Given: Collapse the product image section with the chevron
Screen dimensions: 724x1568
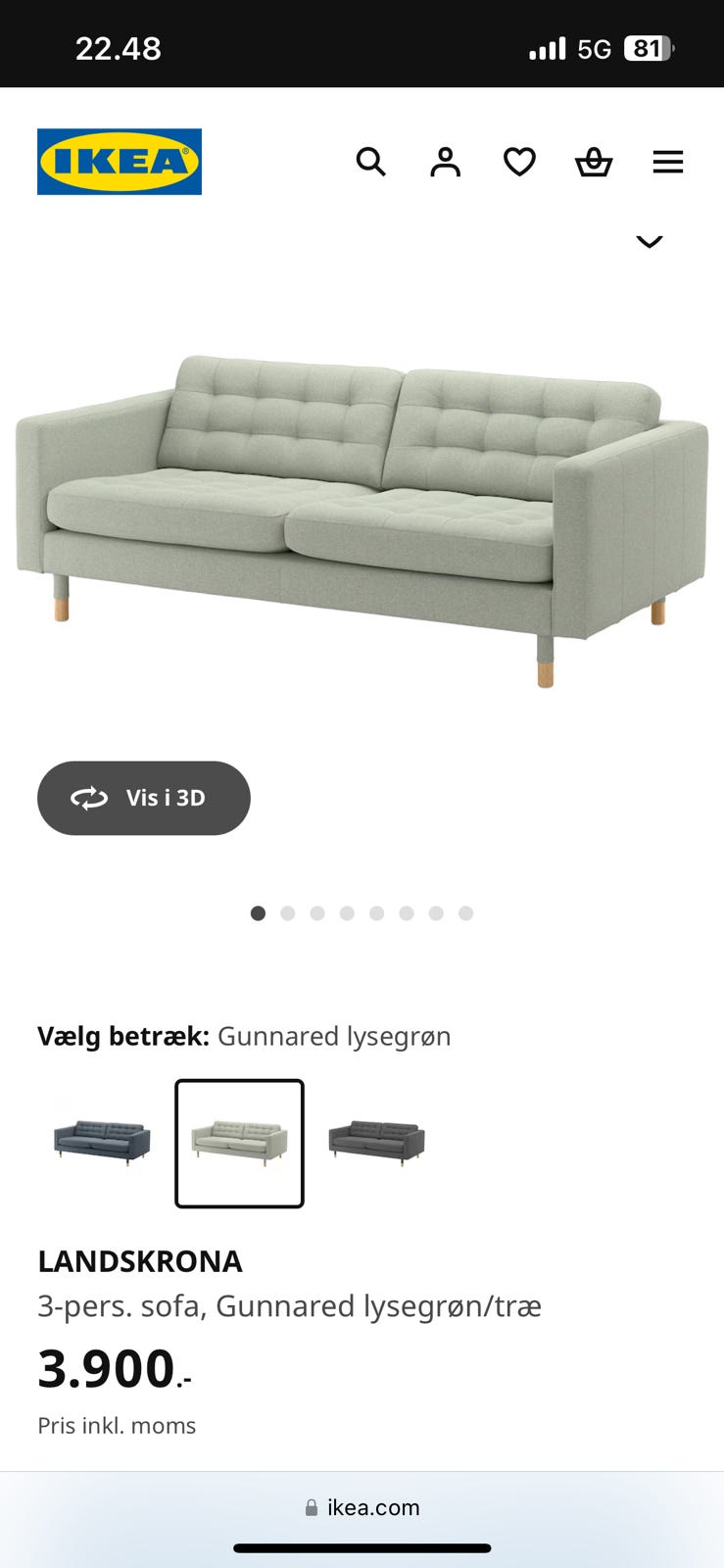Looking at the screenshot, I should (x=649, y=241).
